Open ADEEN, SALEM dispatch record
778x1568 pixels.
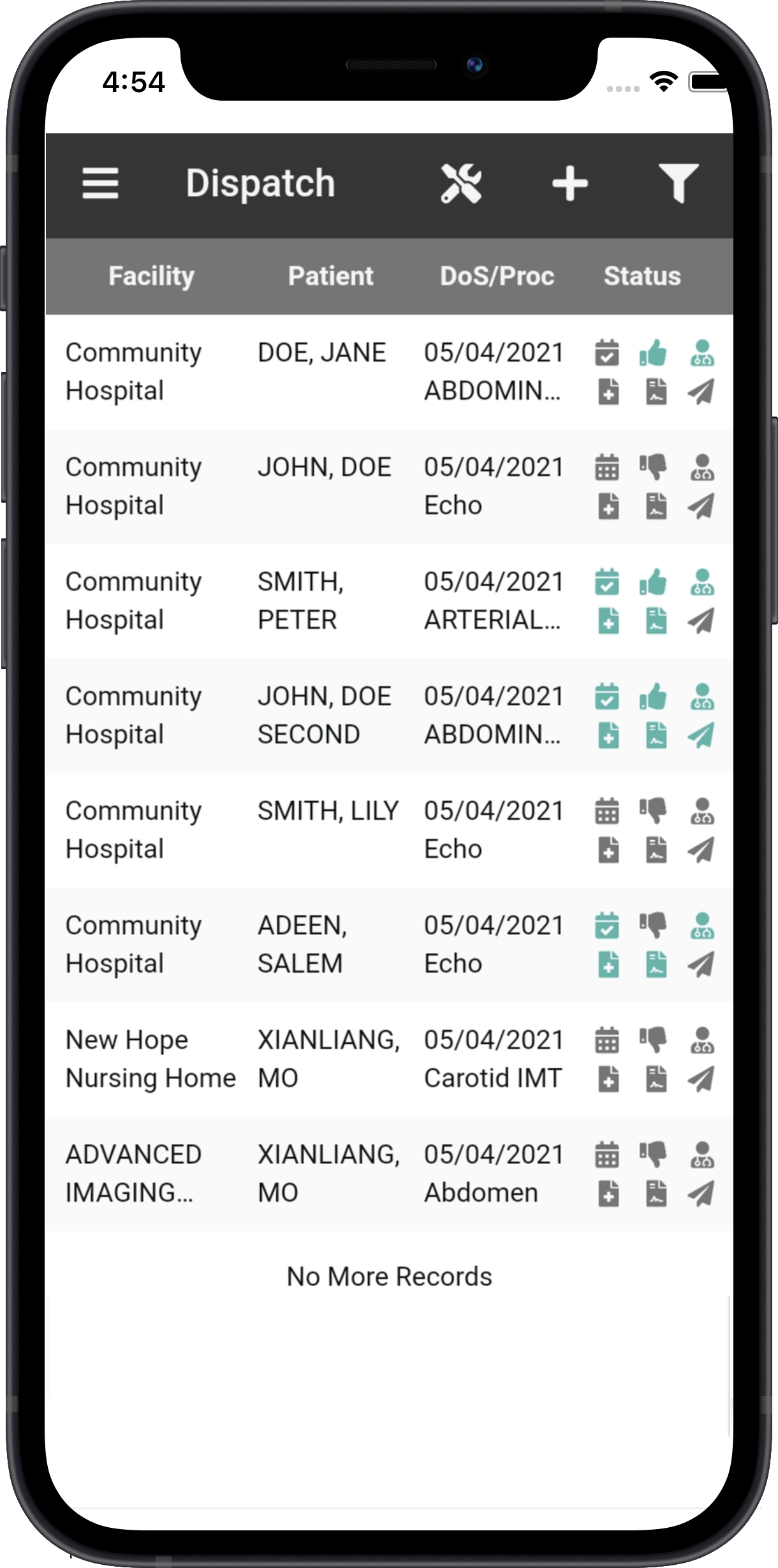[389, 945]
